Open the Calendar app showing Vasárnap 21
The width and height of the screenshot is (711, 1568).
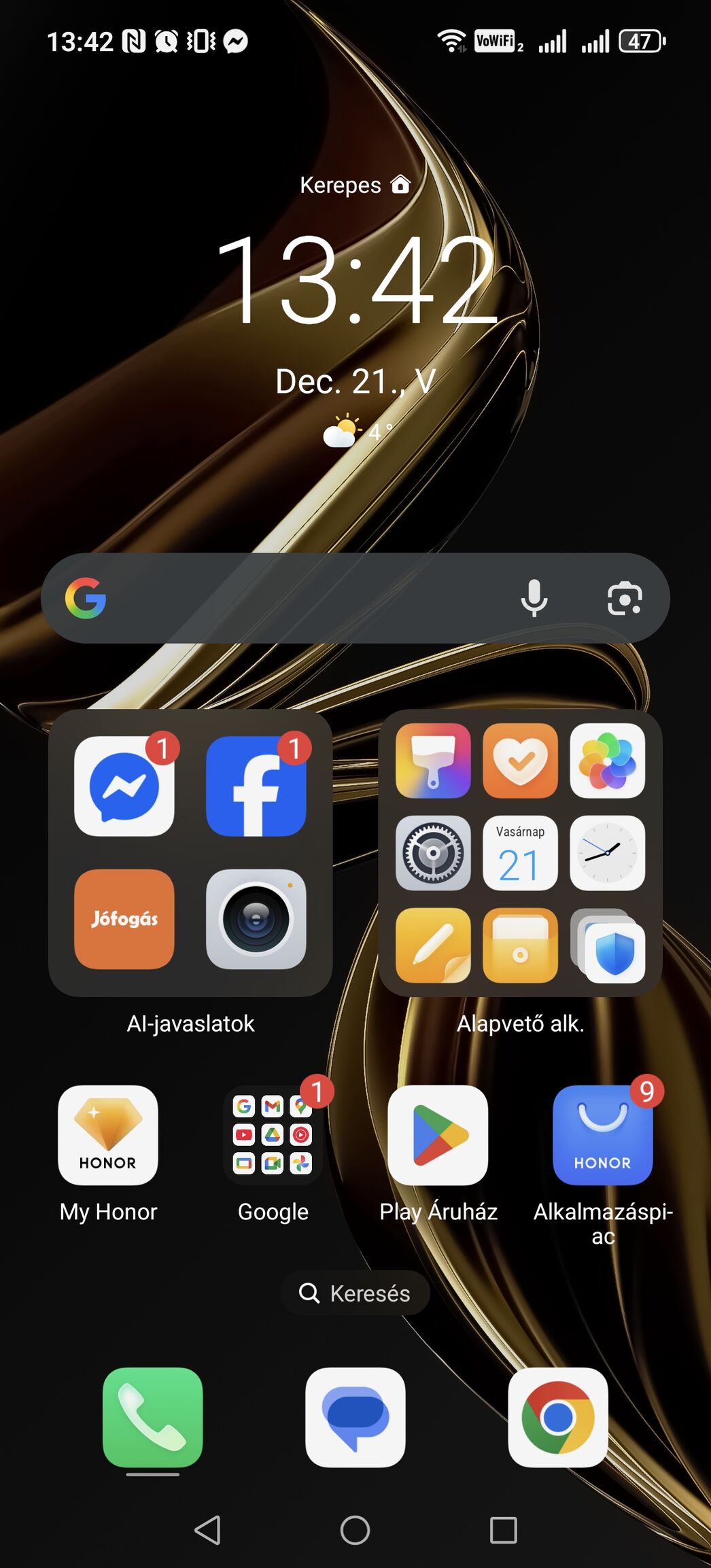click(520, 853)
